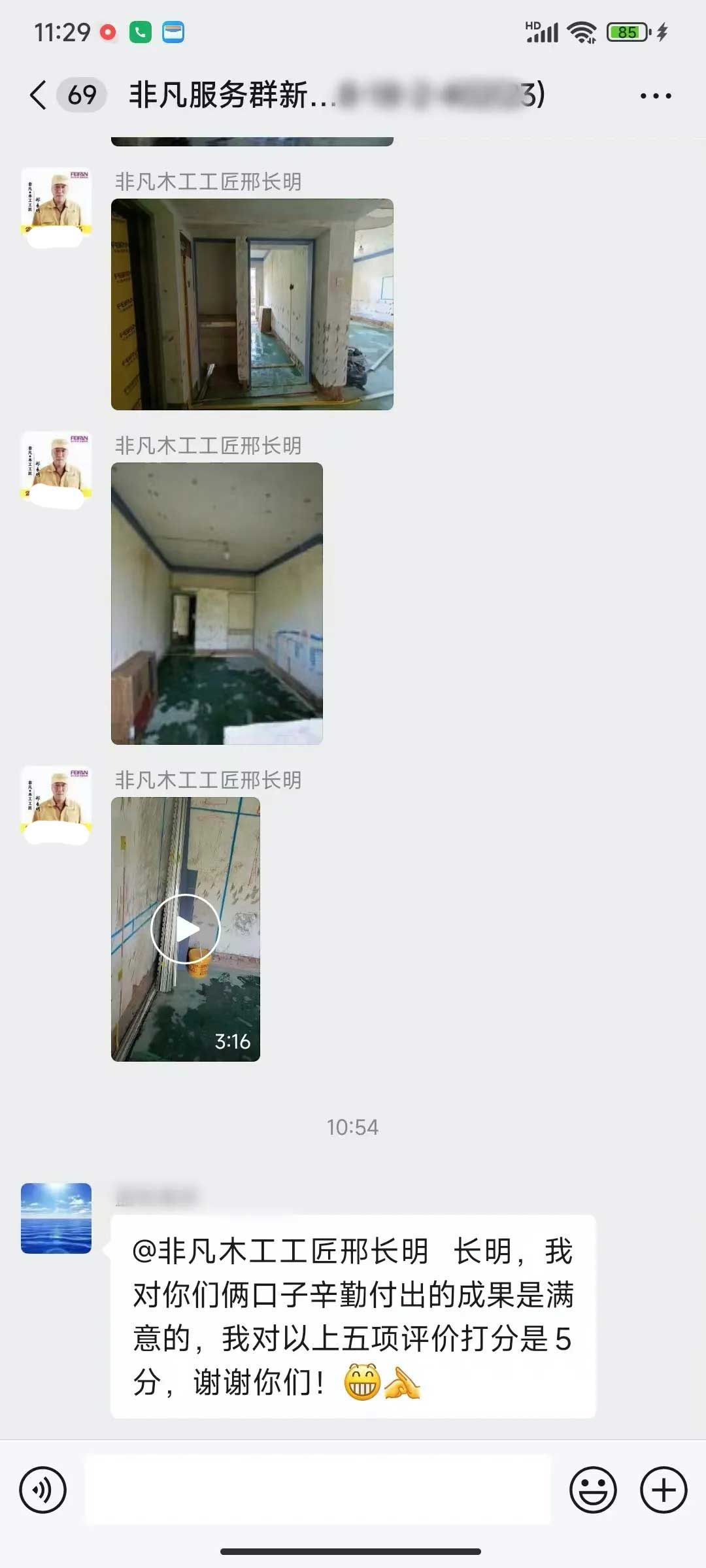Switch to voice message input
706x1568 pixels.
43,1490
